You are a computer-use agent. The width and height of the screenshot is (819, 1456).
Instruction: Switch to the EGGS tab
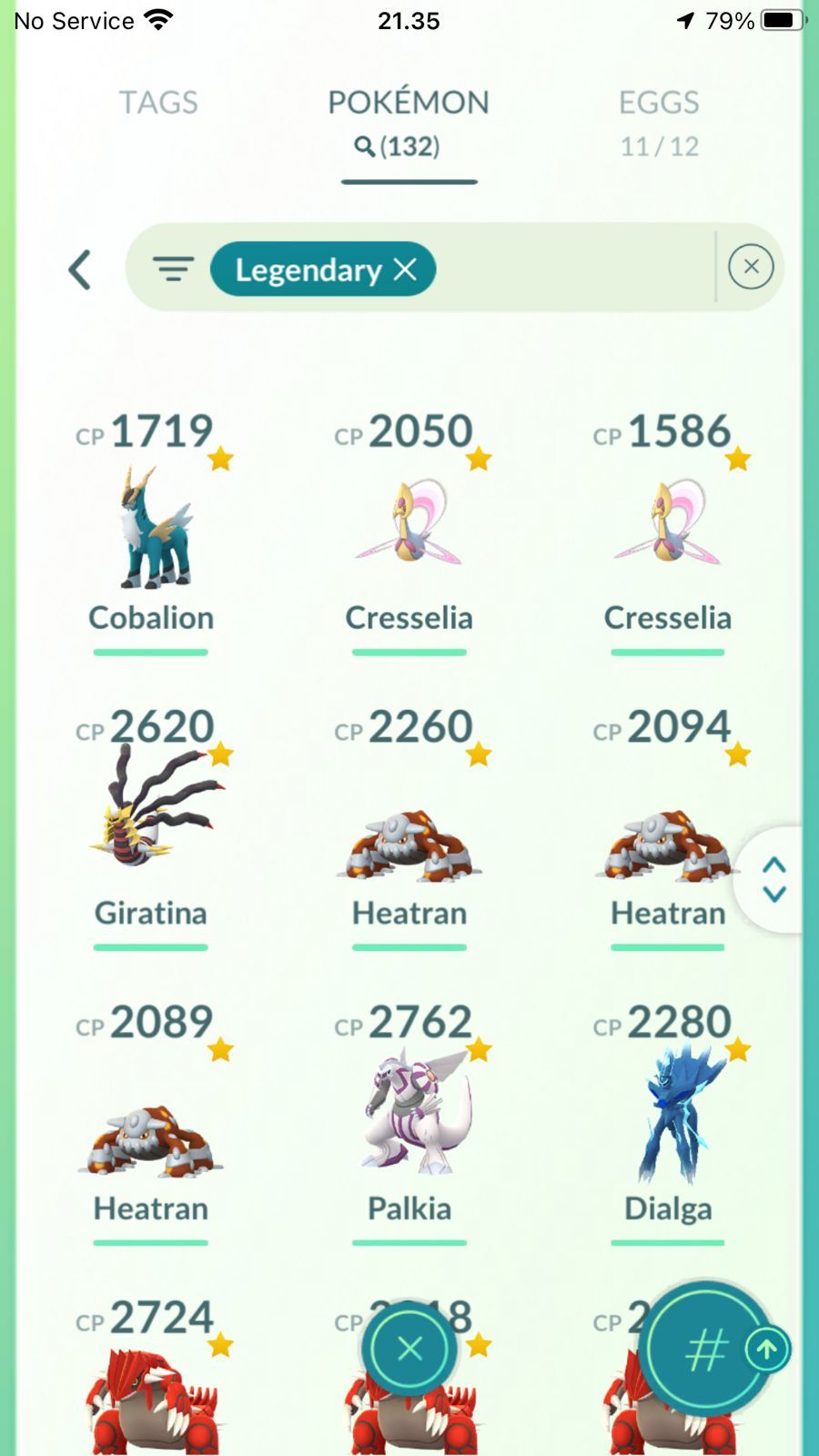tap(659, 122)
